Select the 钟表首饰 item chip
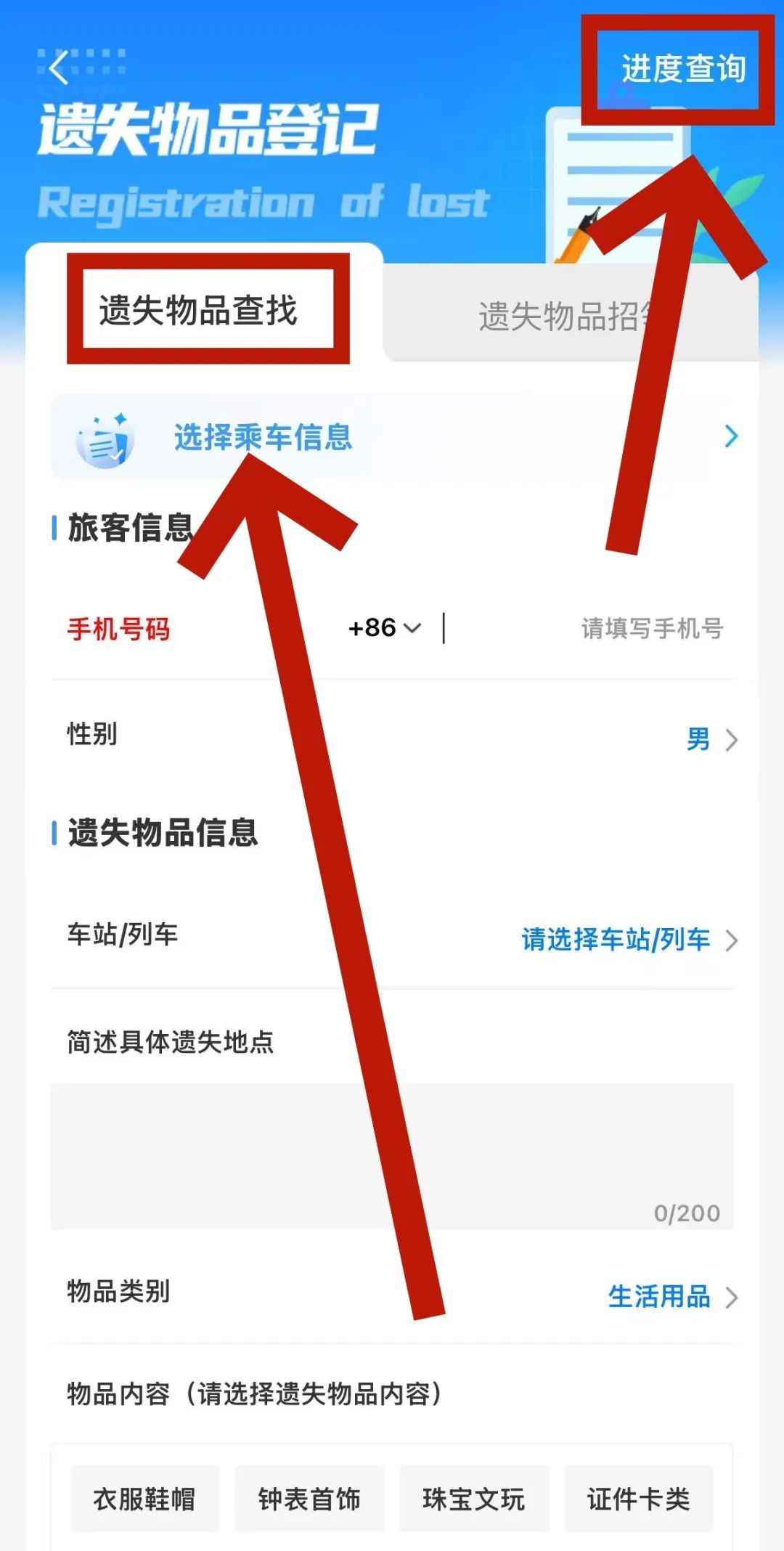Screen dimensions: 784x1551 [309, 1498]
